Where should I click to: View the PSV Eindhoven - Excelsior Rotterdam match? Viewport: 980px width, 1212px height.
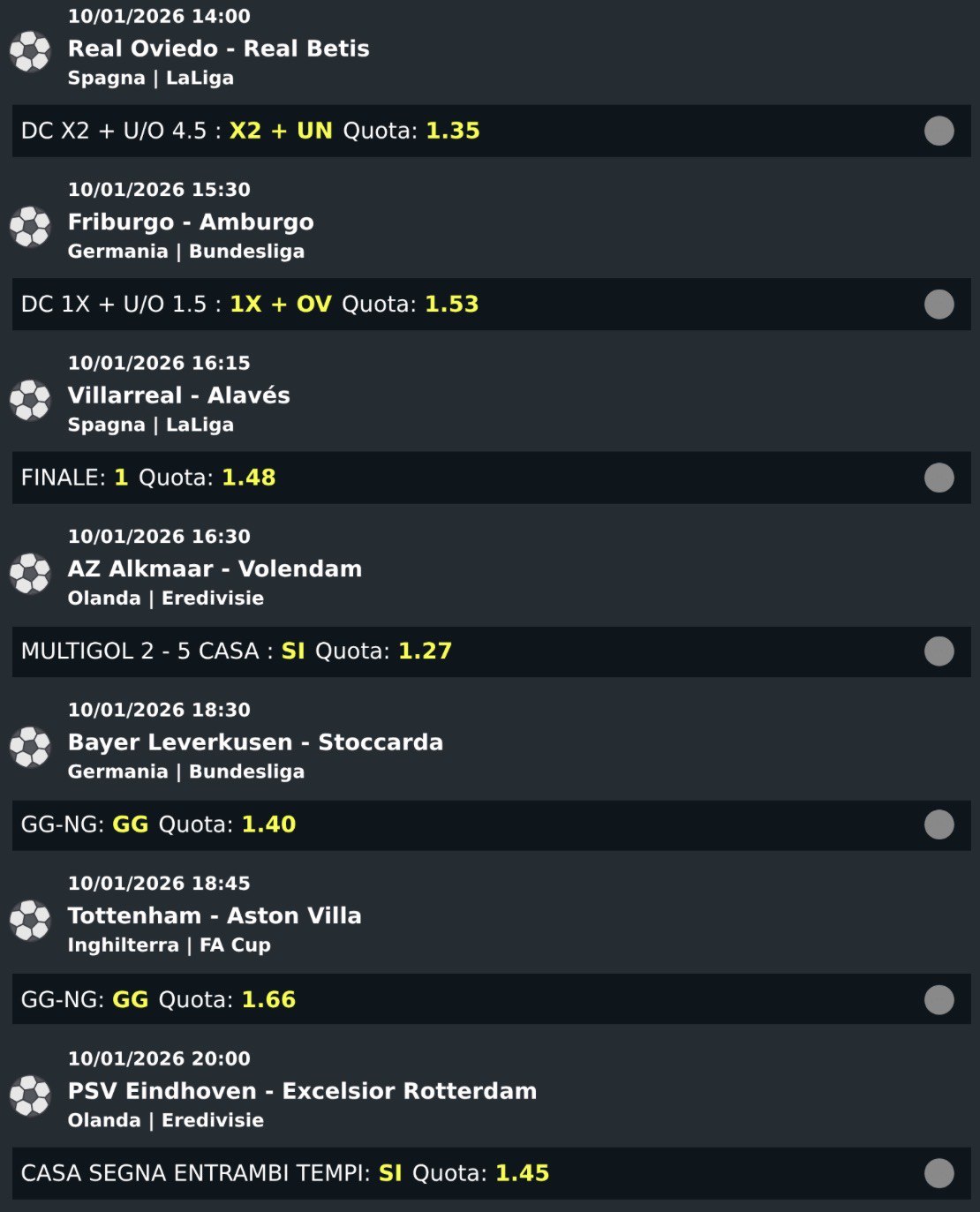coord(302,1091)
